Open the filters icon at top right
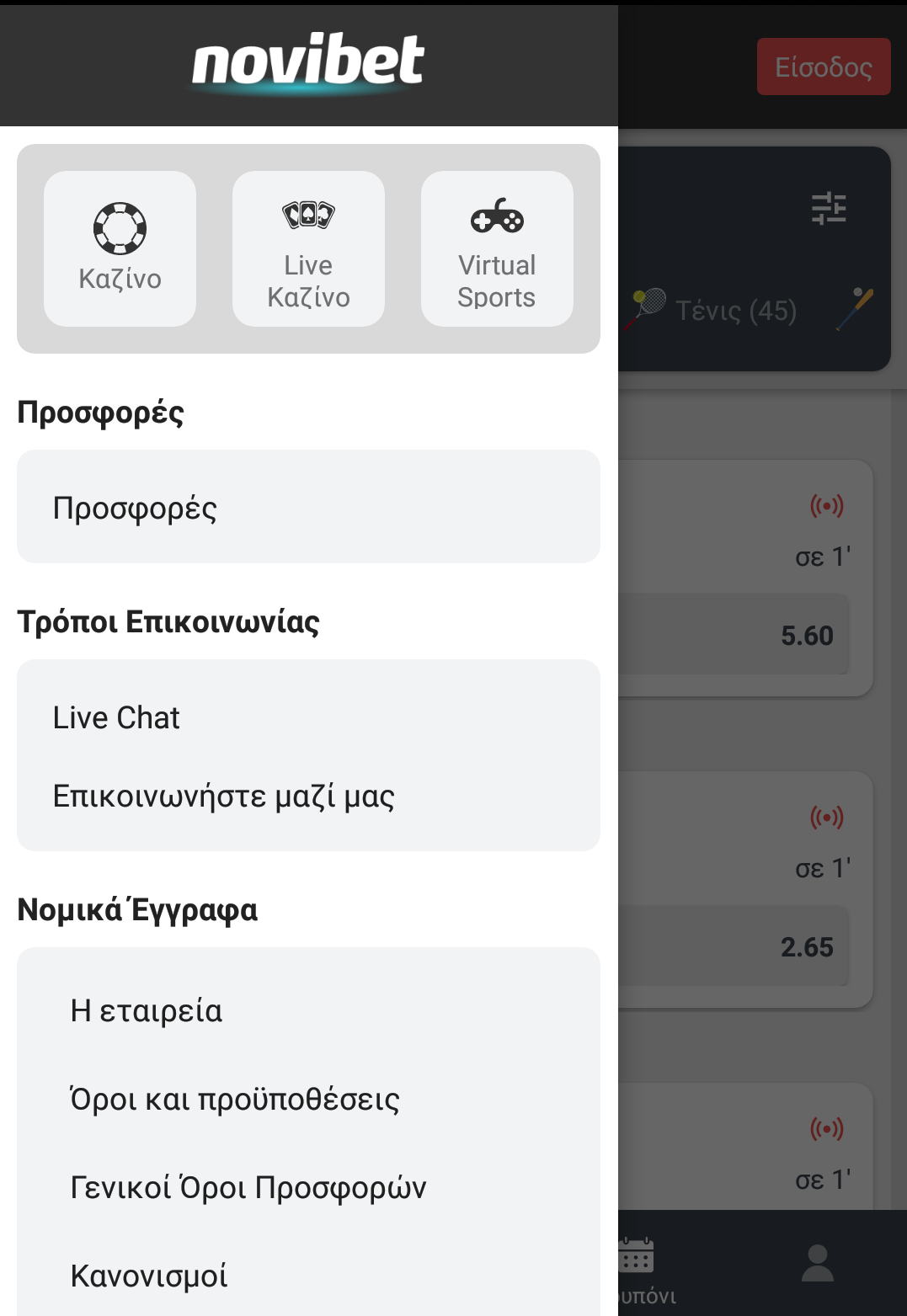The width and height of the screenshot is (907, 1316). point(830,208)
